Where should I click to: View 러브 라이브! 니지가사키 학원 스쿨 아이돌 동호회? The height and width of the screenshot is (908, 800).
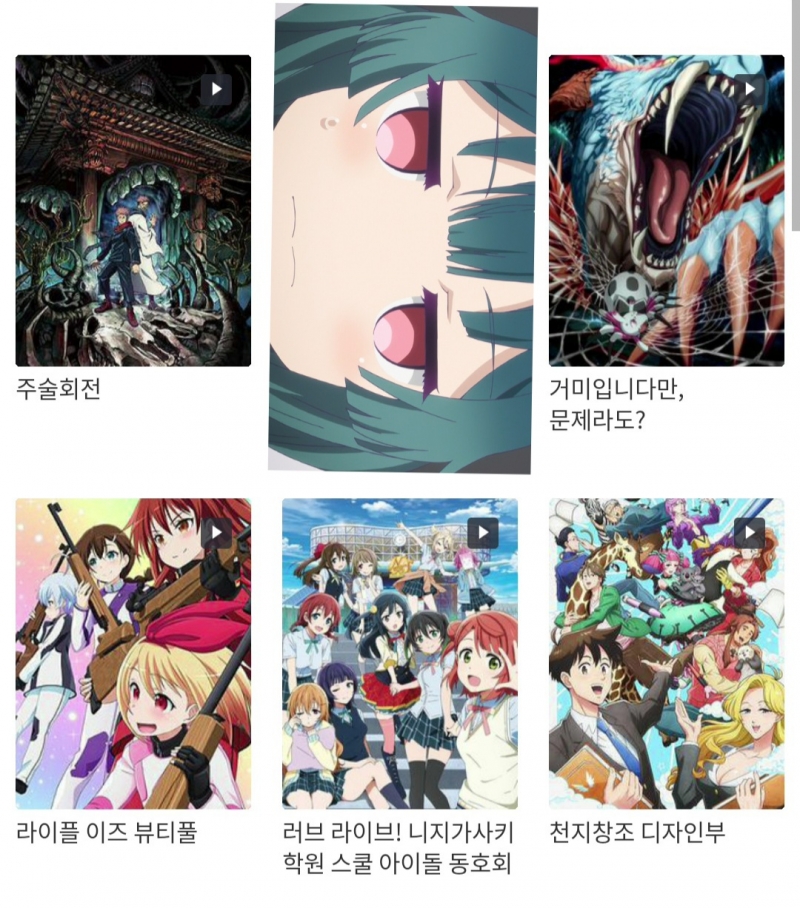400,653
